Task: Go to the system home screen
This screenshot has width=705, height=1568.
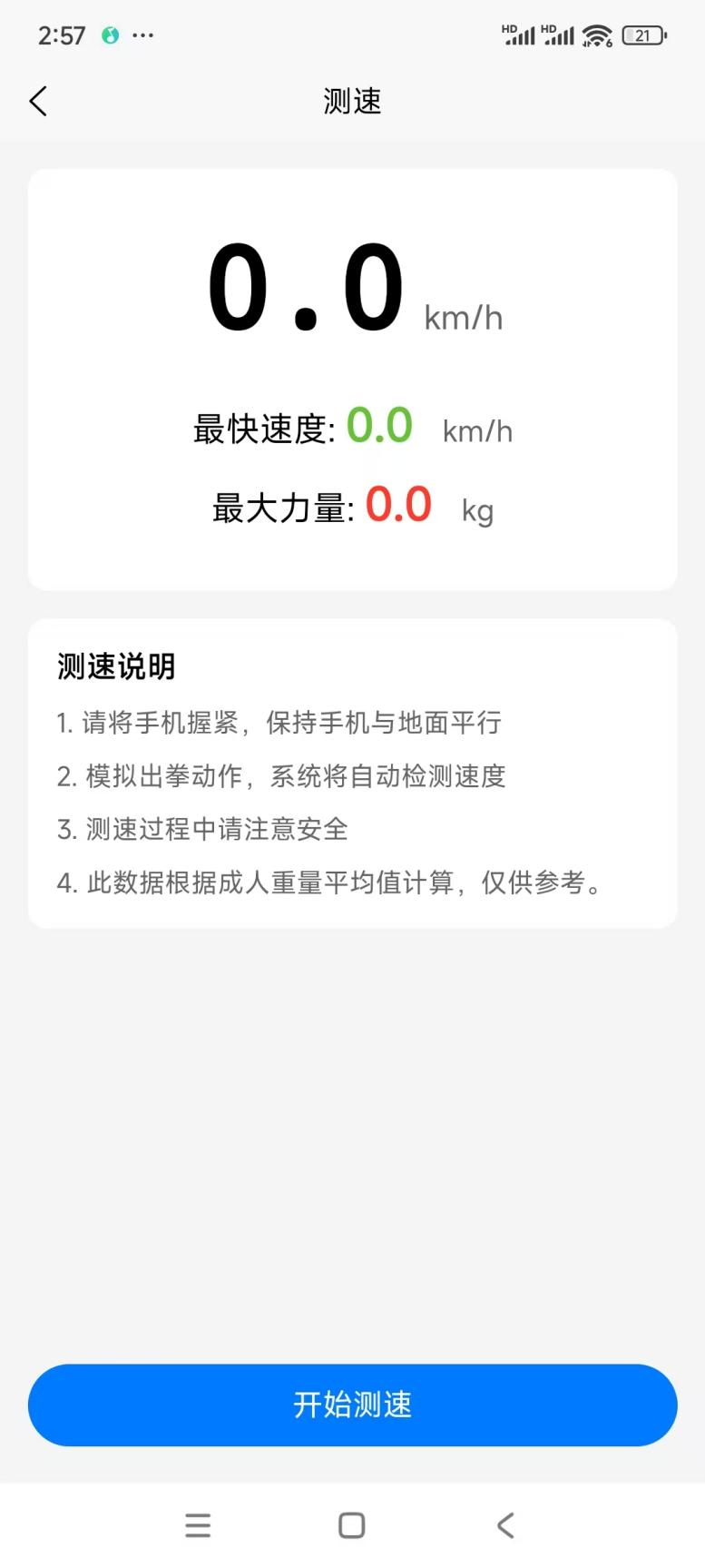Action: point(352,1524)
